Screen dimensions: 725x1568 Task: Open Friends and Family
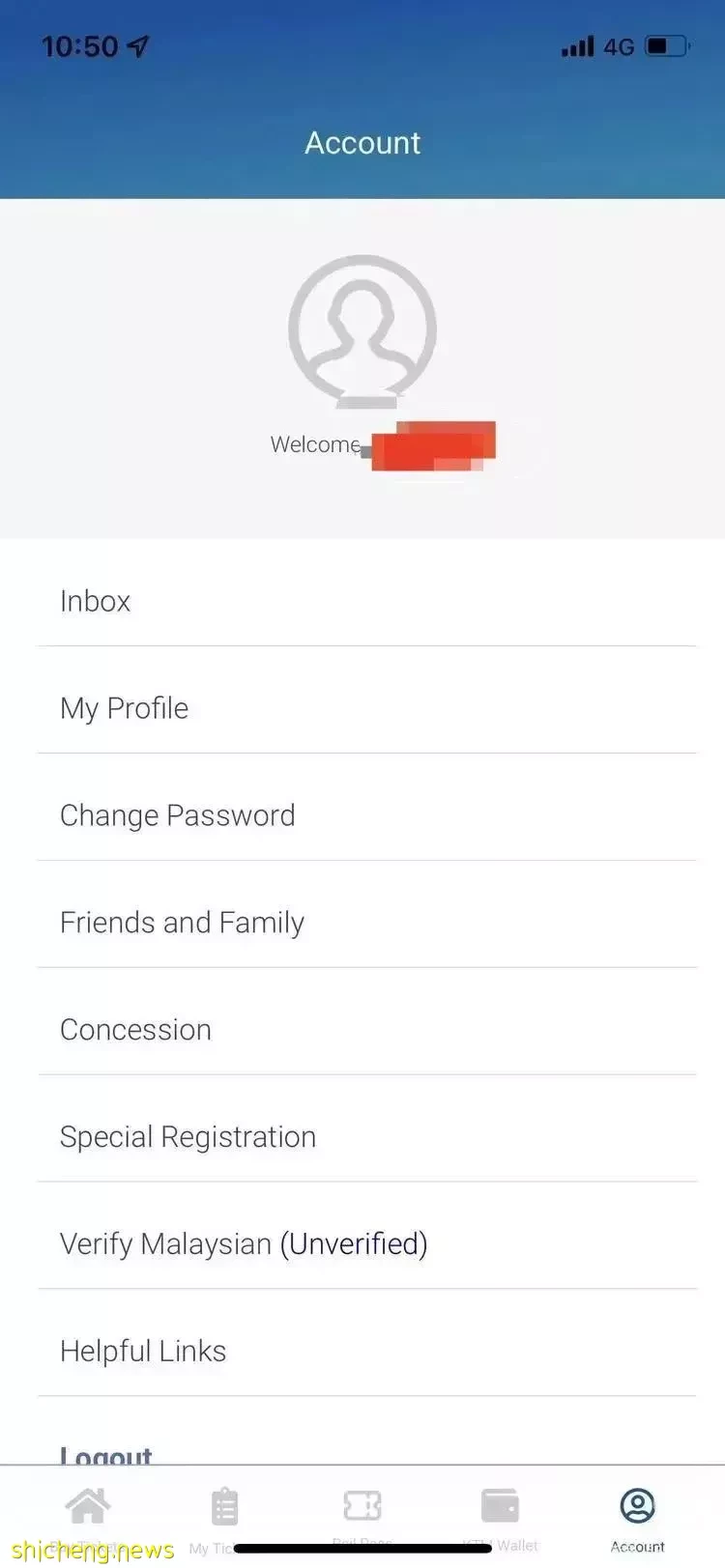366,923
